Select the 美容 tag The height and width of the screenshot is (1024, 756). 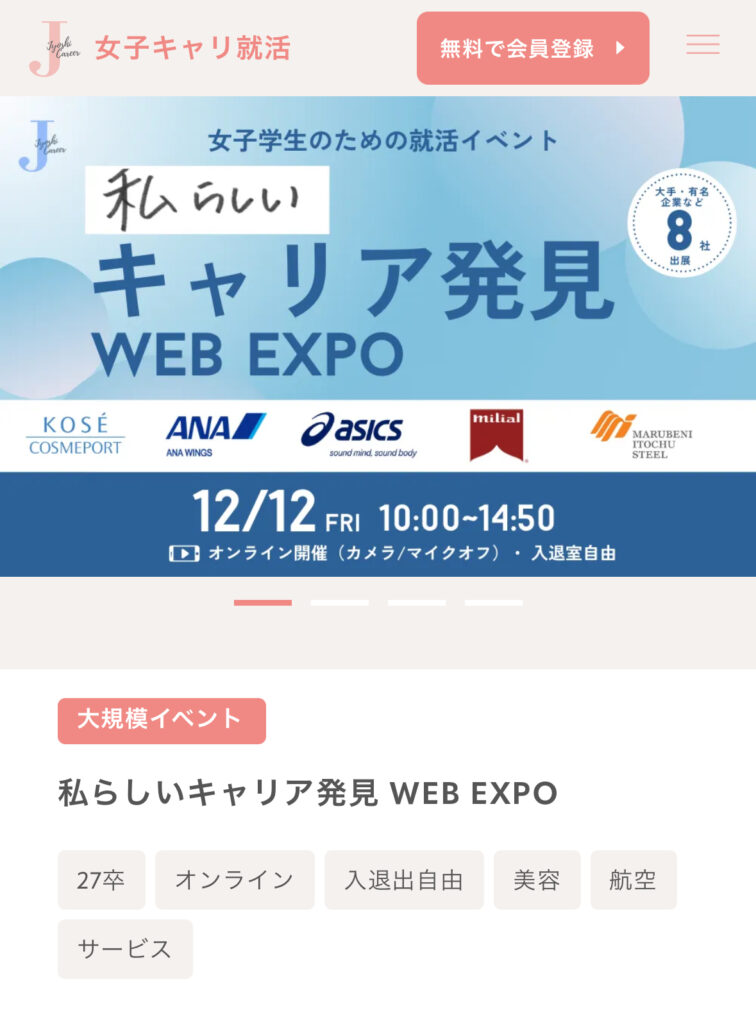point(537,880)
